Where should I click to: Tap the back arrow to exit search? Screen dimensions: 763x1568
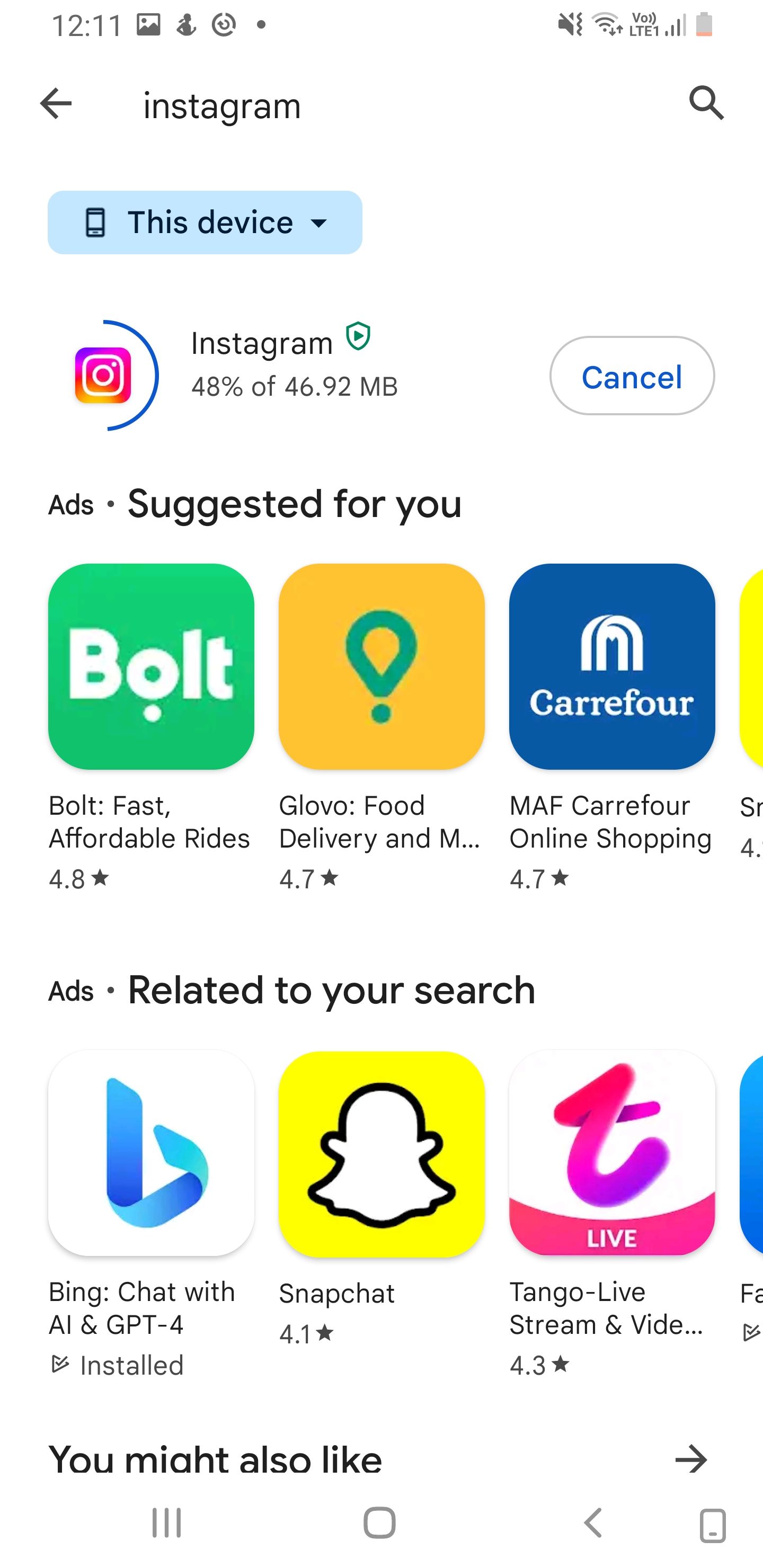pos(56,104)
